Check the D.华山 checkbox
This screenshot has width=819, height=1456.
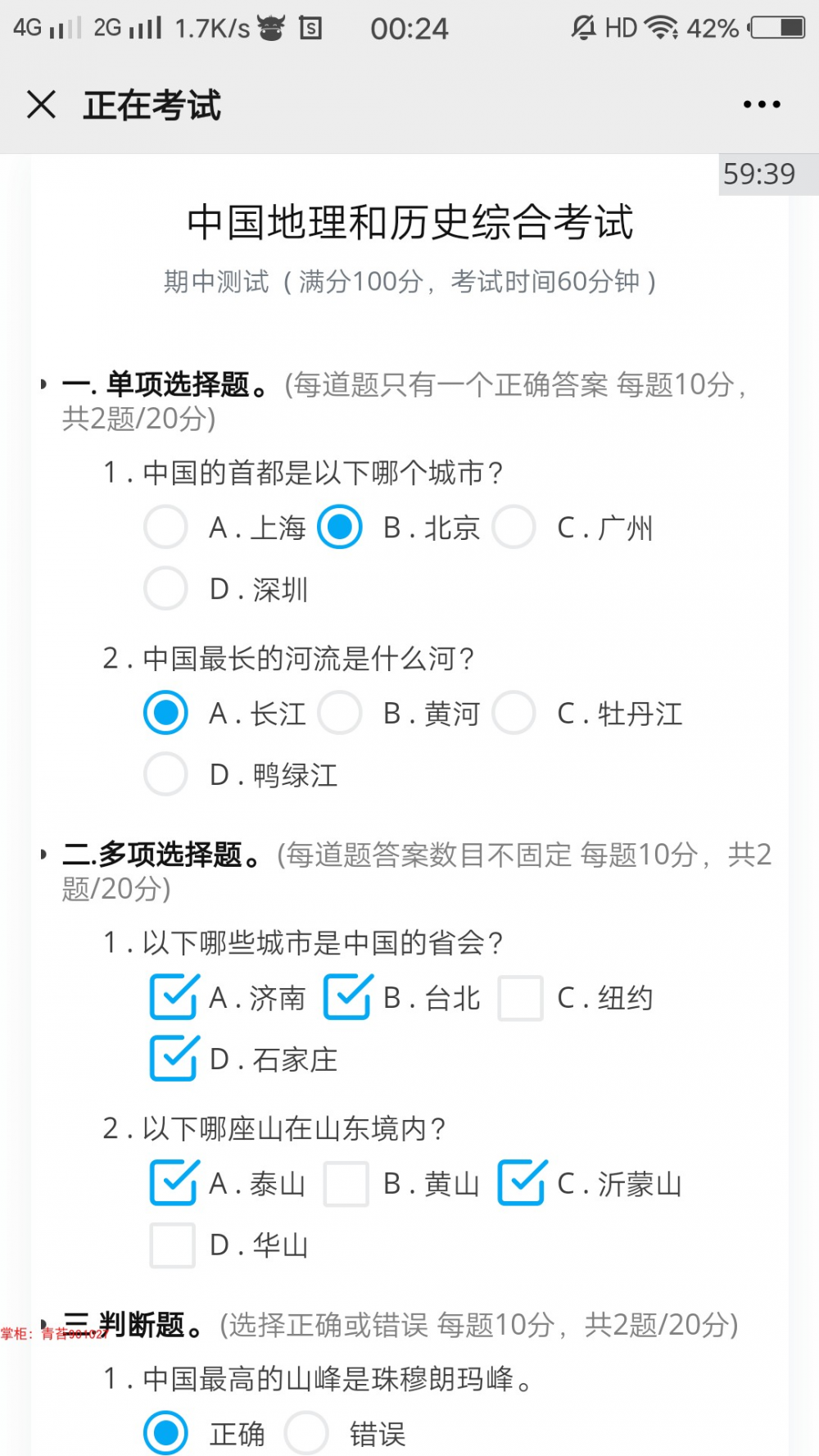(x=172, y=1245)
